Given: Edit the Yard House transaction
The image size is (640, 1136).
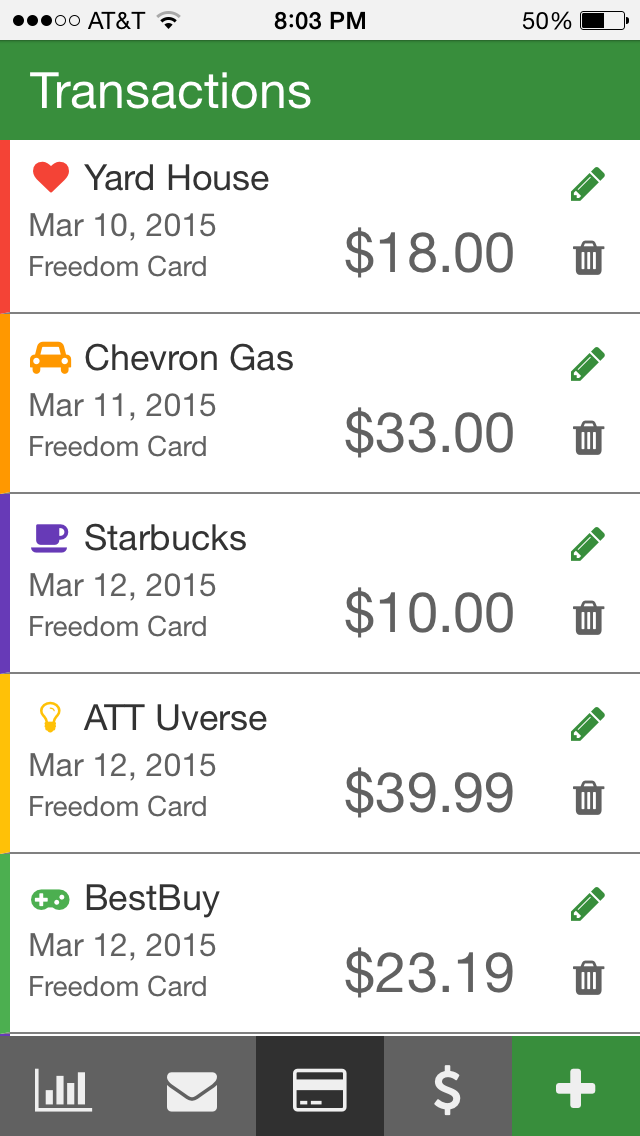Looking at the screenshot, I should pyautogui.click(x=588, y=184).
